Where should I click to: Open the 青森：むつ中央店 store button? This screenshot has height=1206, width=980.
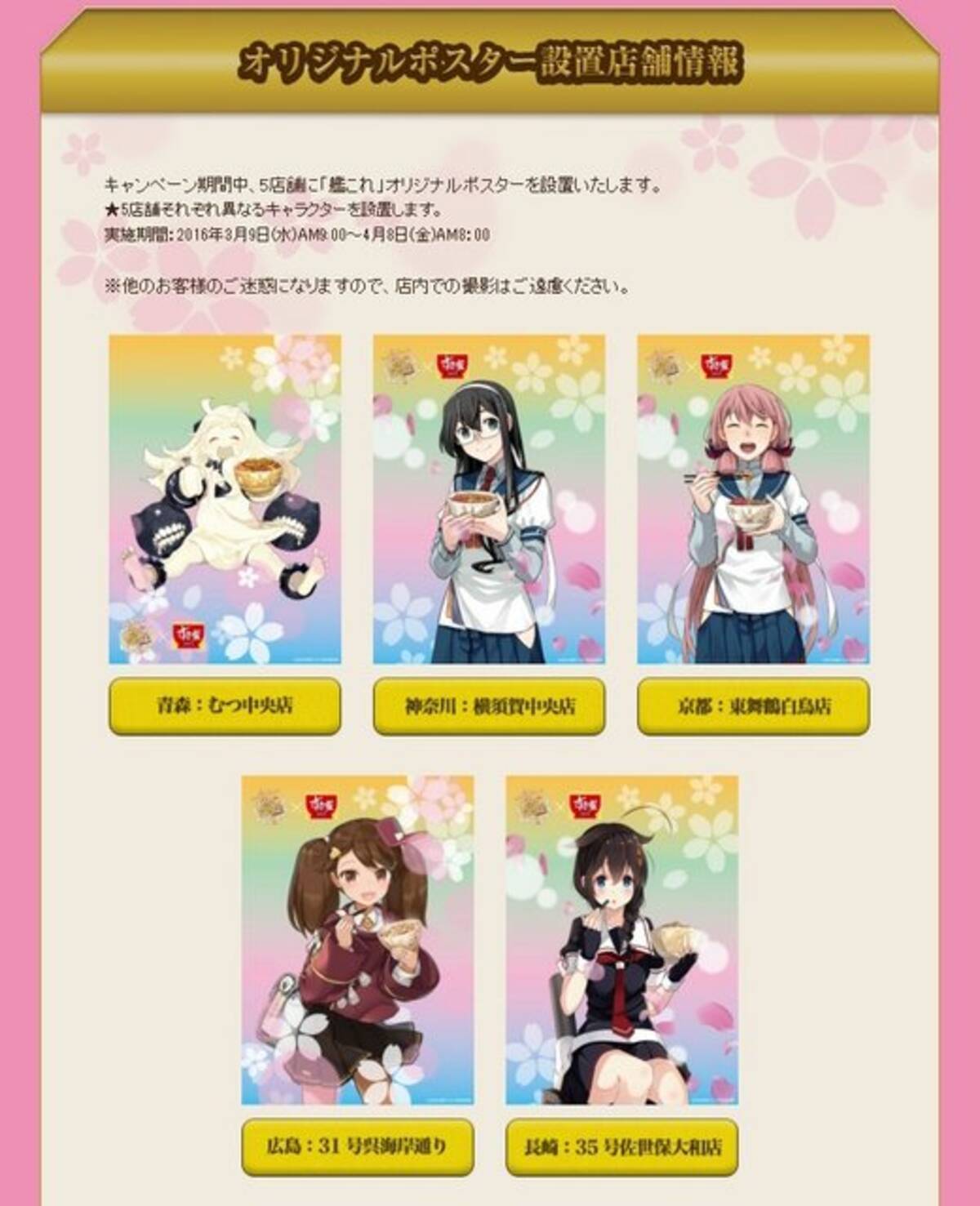coord(225,705)
